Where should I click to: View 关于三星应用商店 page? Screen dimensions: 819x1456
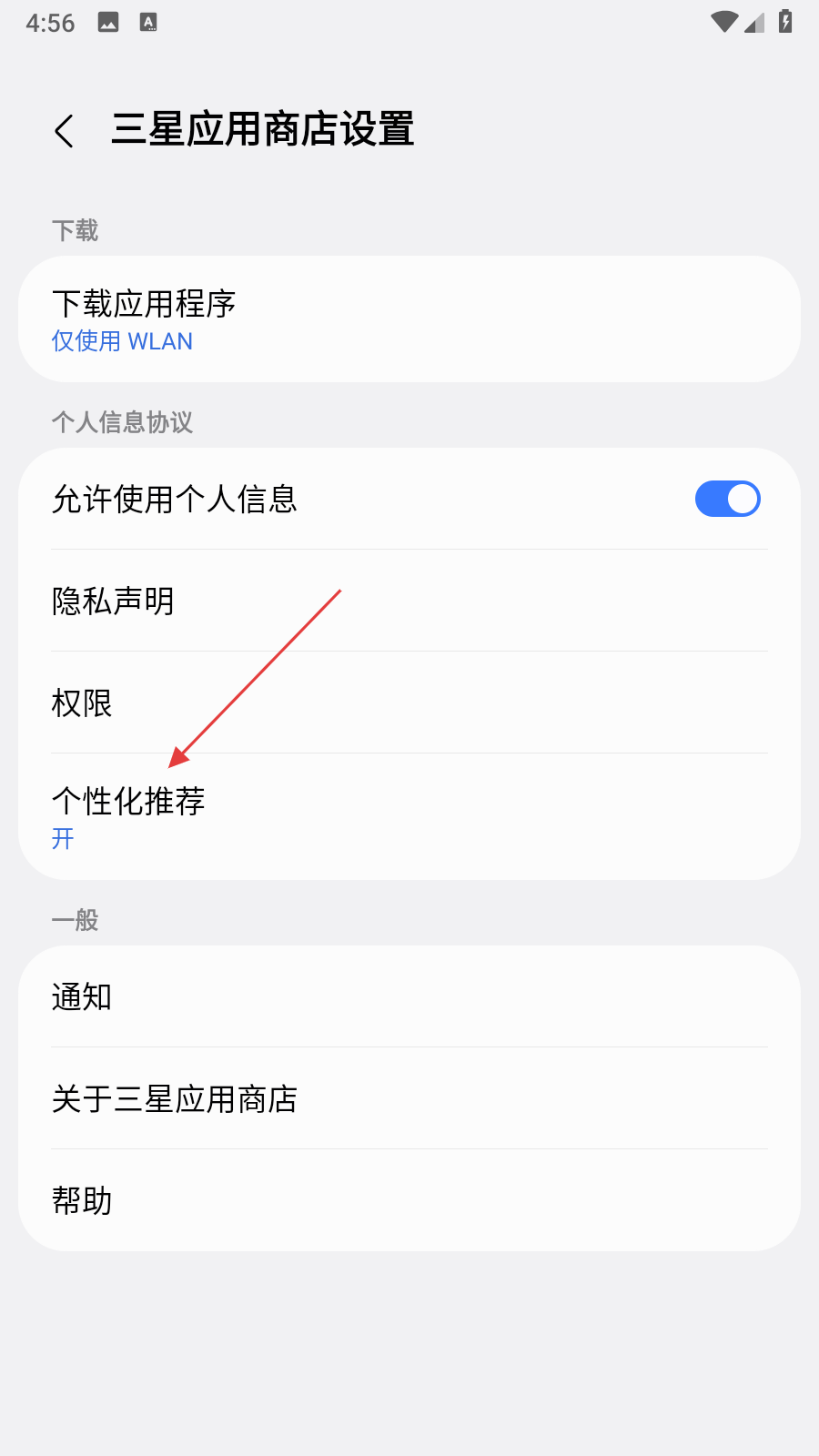click(409, 1099)
